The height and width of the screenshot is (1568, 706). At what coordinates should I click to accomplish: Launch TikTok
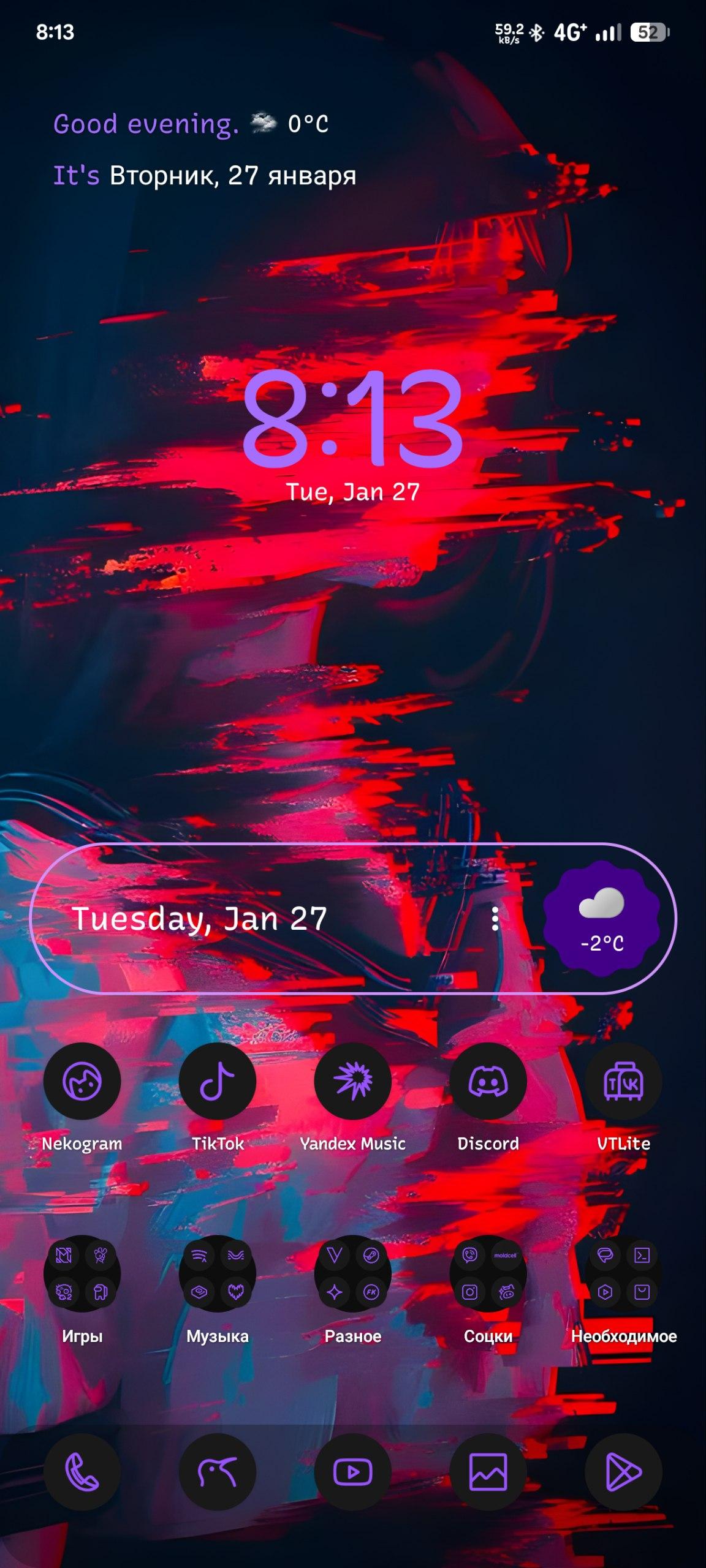(218, 1081)
